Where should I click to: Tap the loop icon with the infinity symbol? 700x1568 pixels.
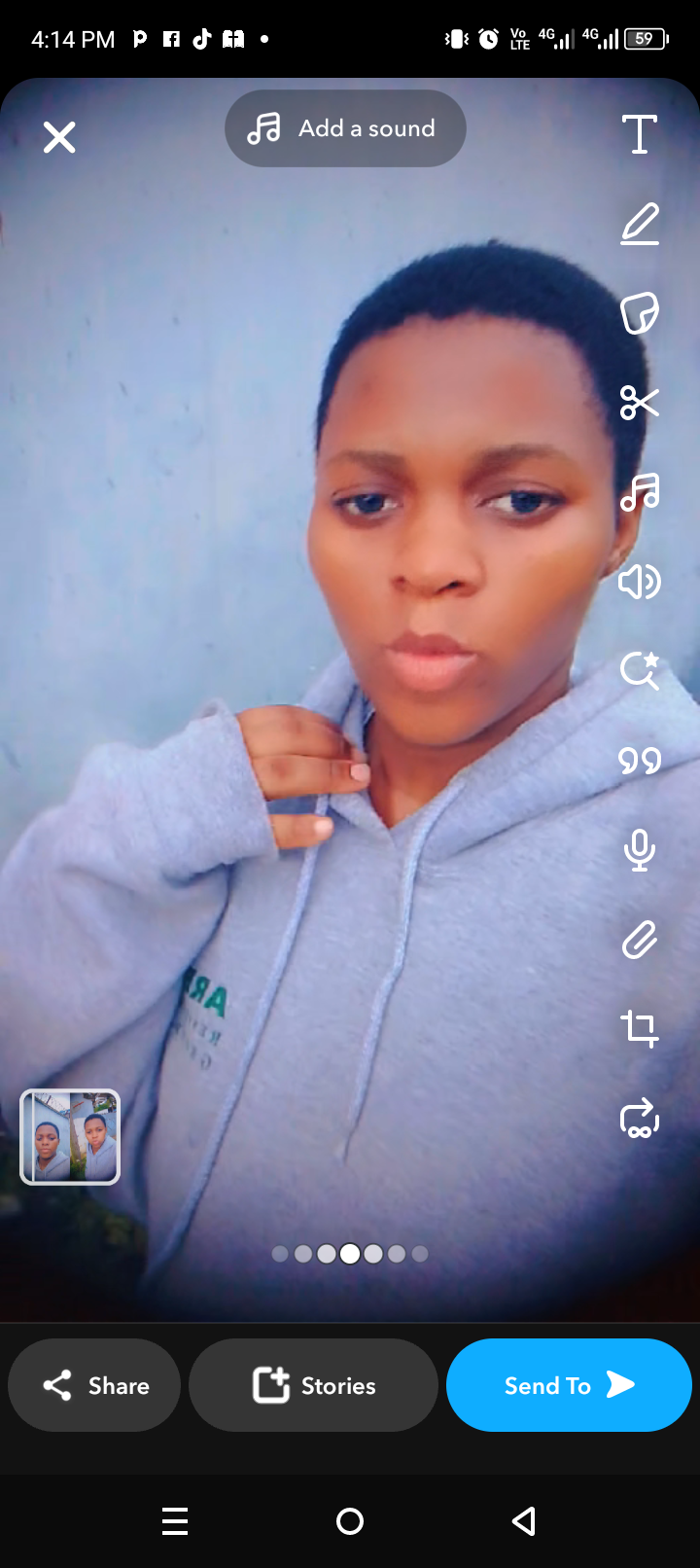click(640, 1119)
